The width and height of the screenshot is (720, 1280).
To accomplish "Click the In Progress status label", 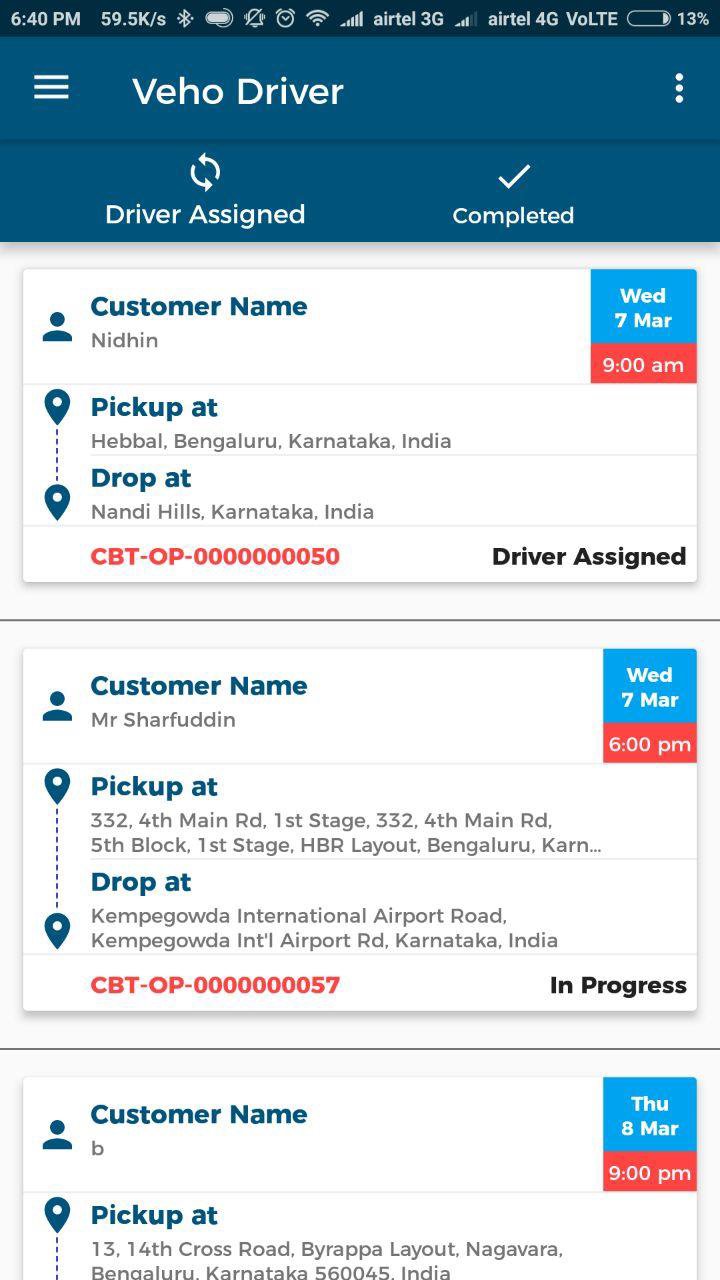I will 617,984.
